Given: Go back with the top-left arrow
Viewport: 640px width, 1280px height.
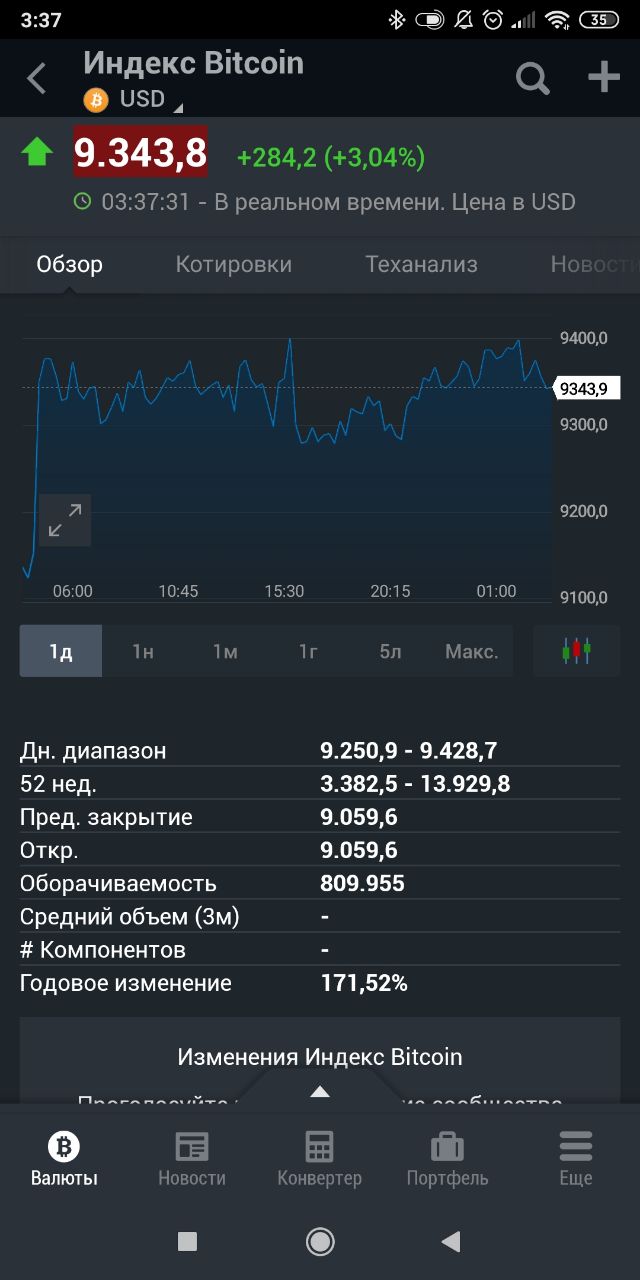Looking at the screenshot, I should click(x=37, y=78).
